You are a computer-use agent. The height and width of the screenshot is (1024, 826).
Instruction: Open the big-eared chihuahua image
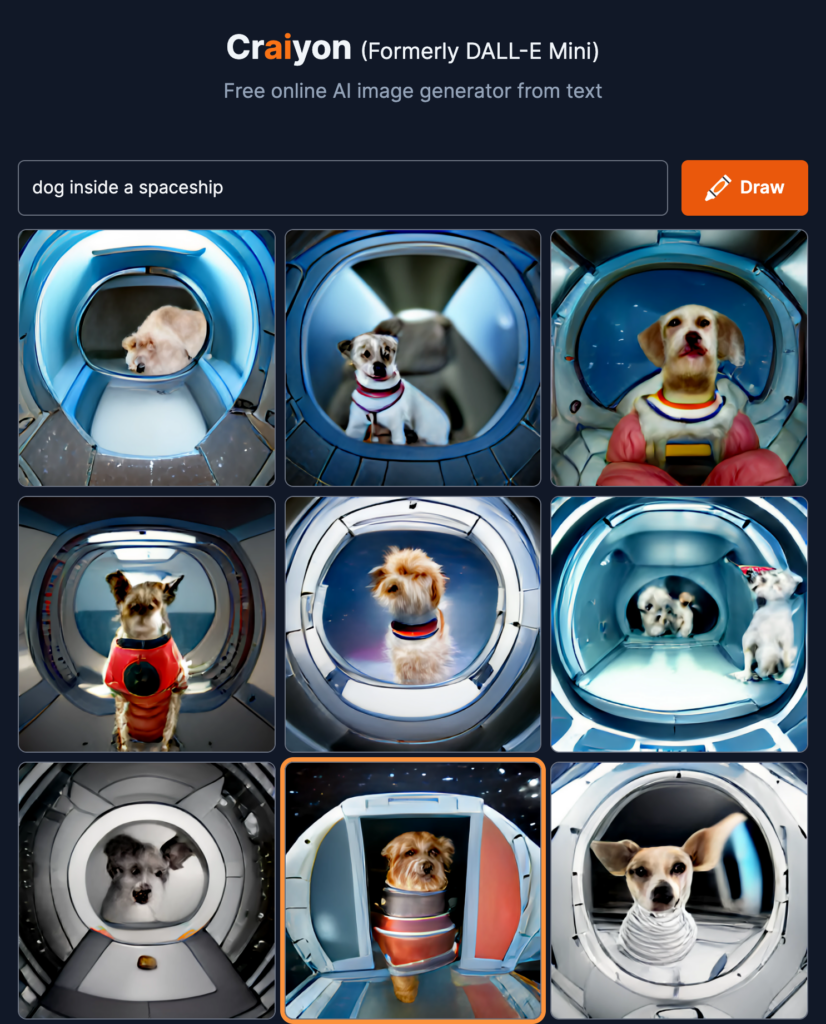tap(679, 890)
